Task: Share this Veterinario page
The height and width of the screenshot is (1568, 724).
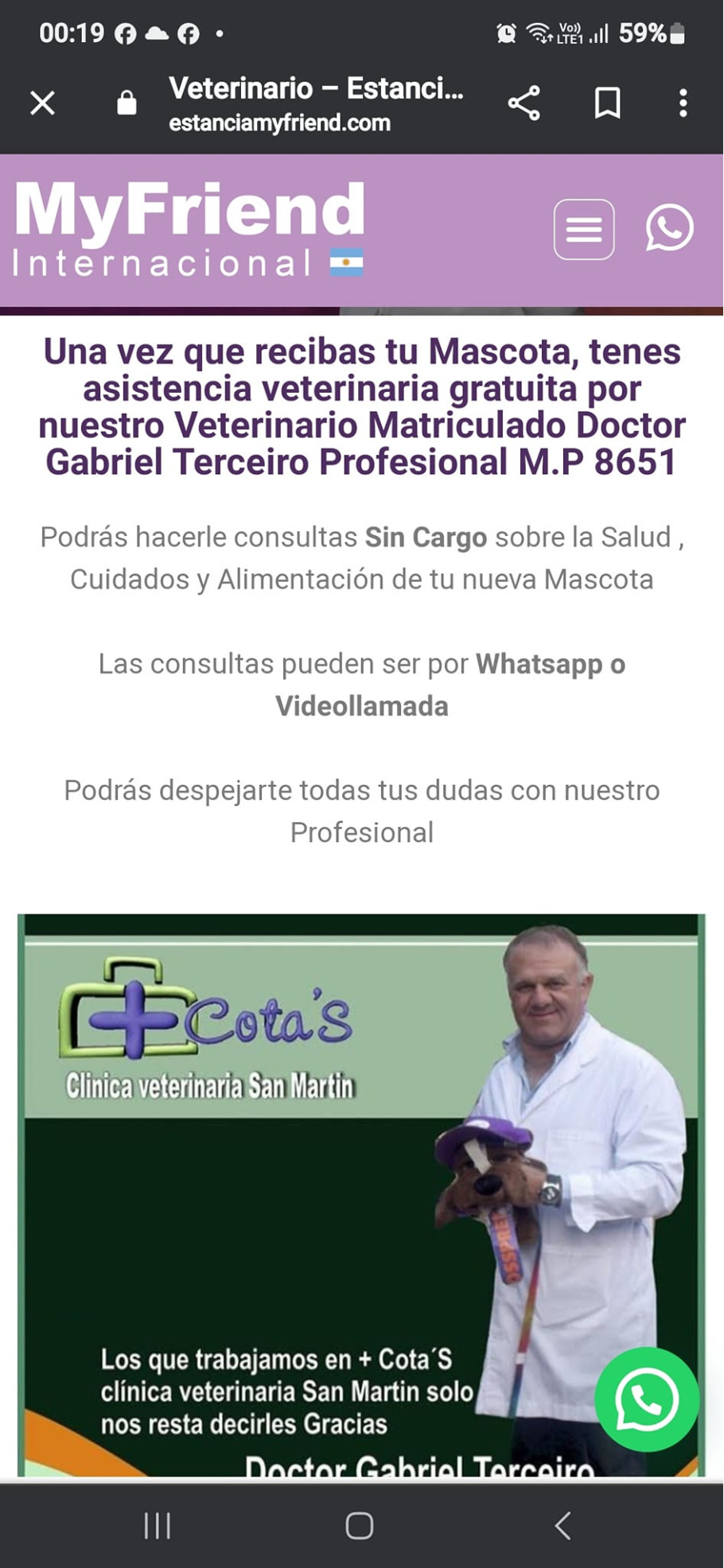Action: coord(524,103)
